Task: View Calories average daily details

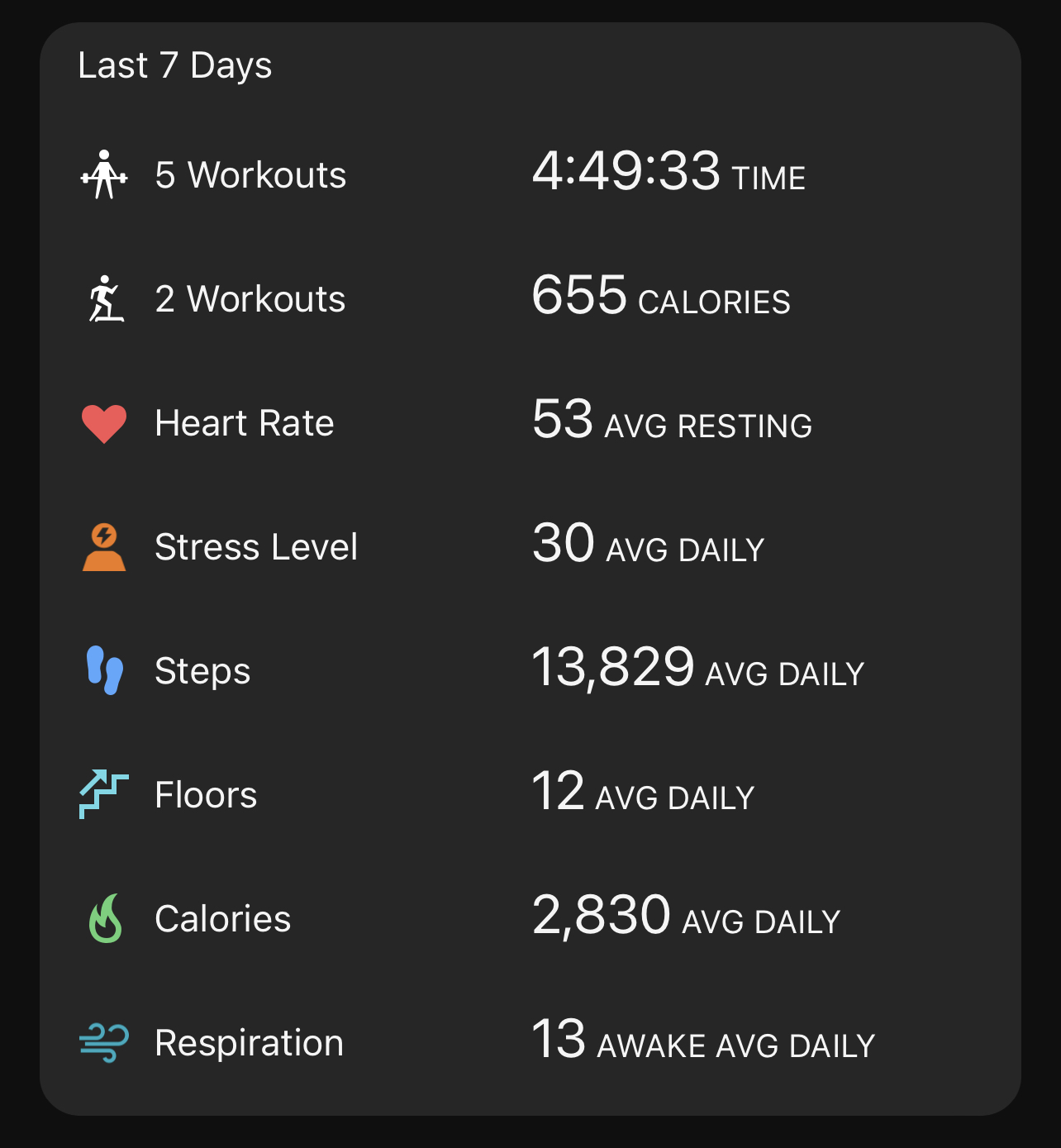Action: [223, 919]
